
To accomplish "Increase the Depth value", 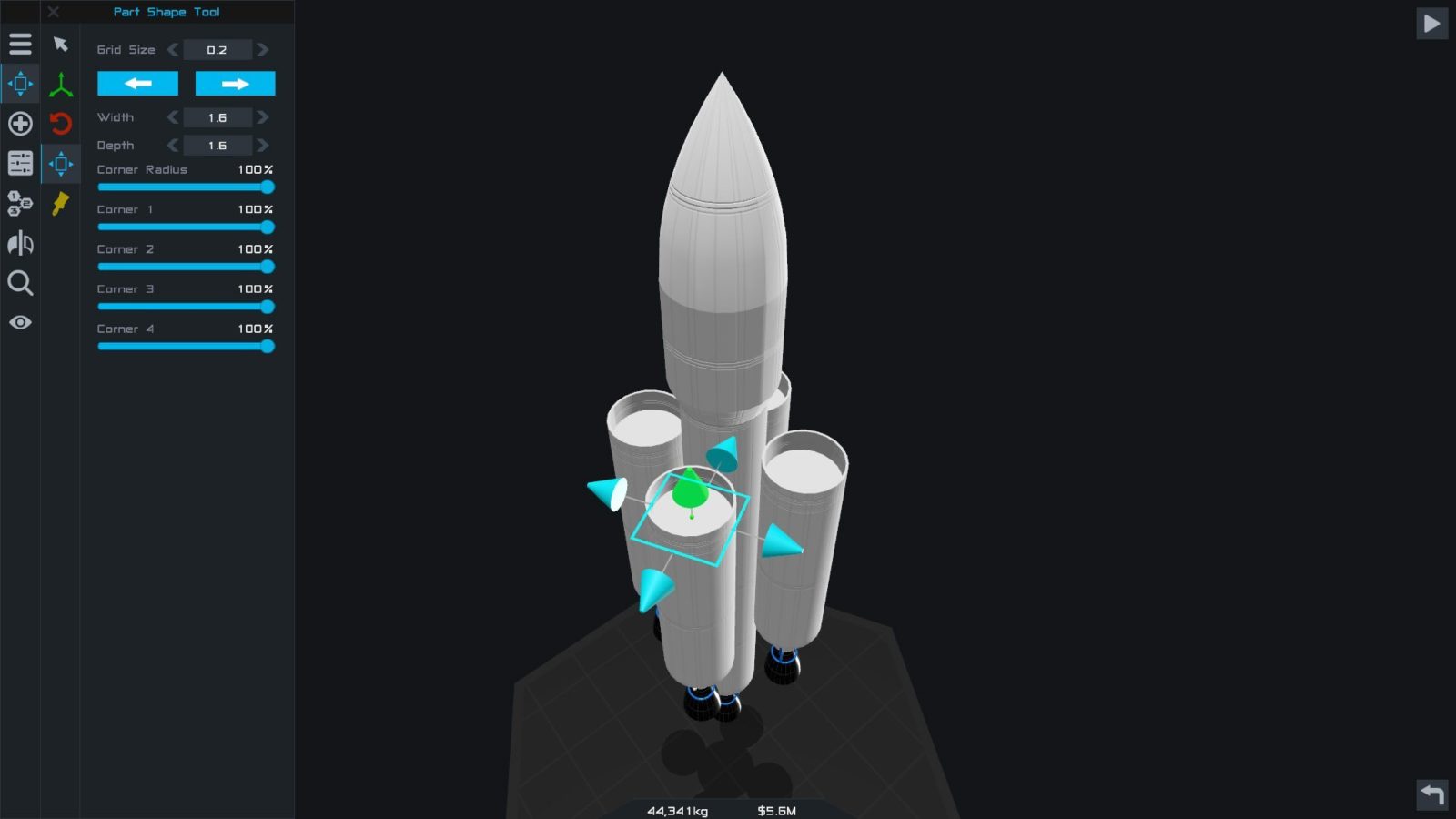I will click(x=263, y=146).
